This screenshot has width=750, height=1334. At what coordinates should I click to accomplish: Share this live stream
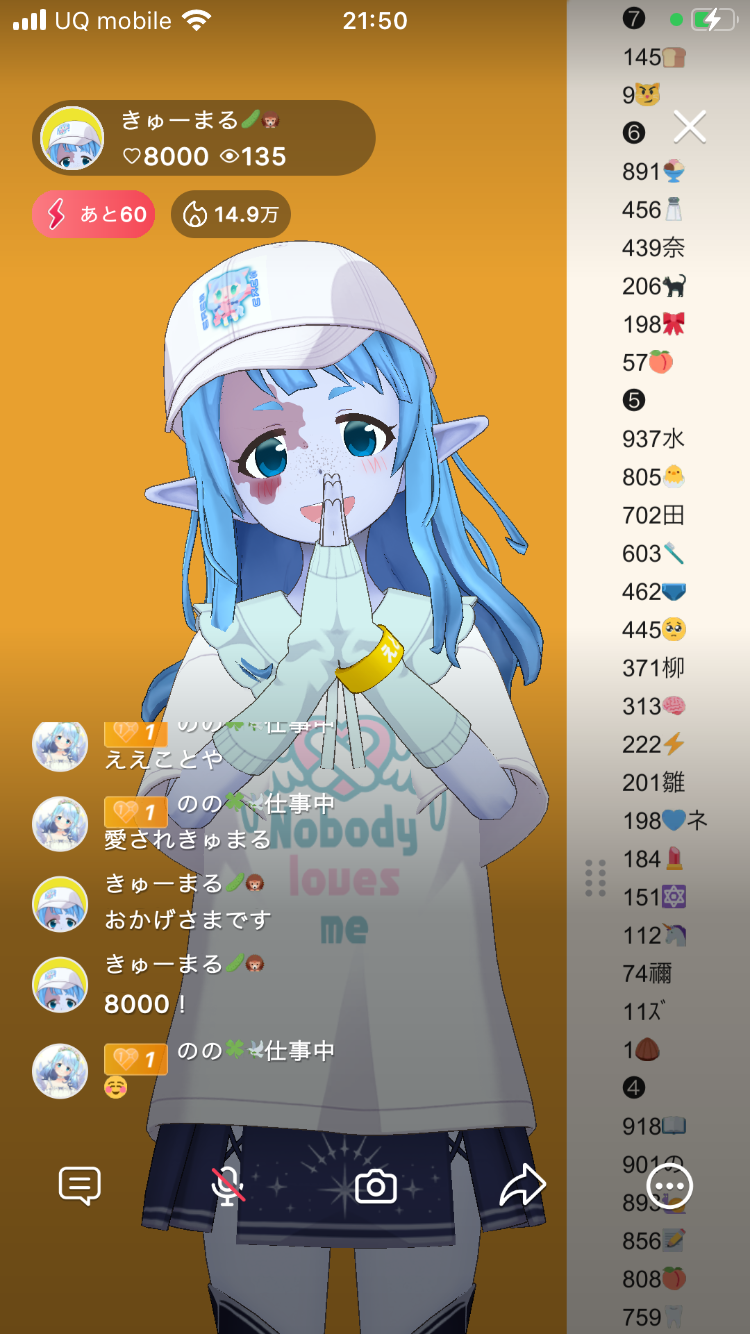tap(522, 1186)
